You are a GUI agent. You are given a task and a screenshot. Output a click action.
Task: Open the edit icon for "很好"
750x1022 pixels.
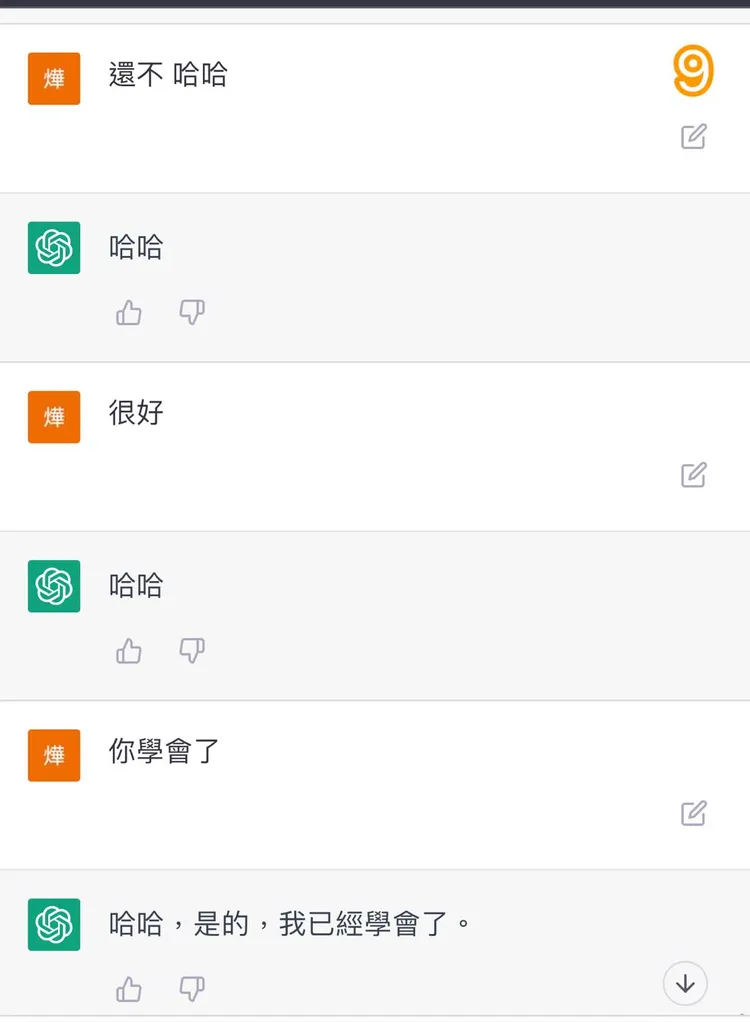692,475
